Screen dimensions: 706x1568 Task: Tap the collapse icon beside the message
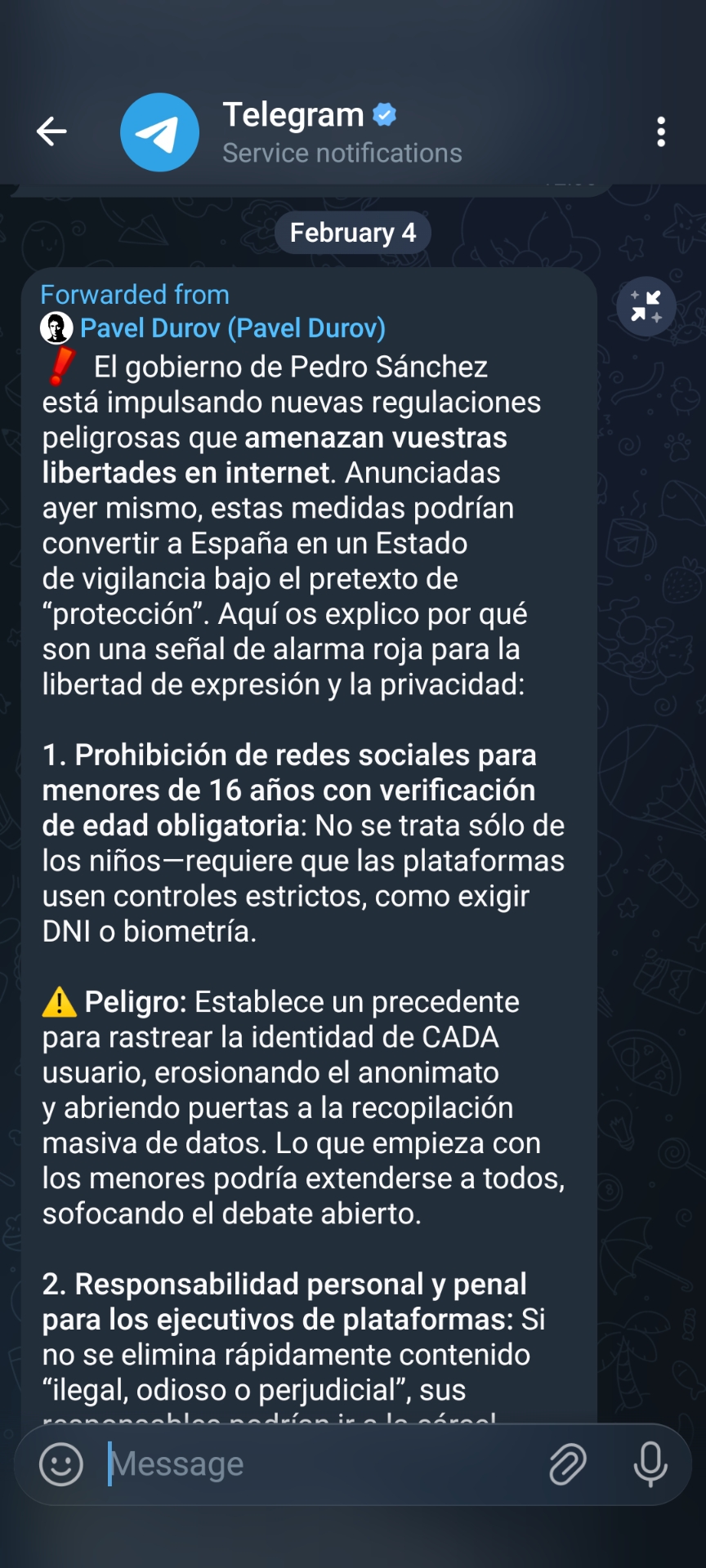(646, 307)
